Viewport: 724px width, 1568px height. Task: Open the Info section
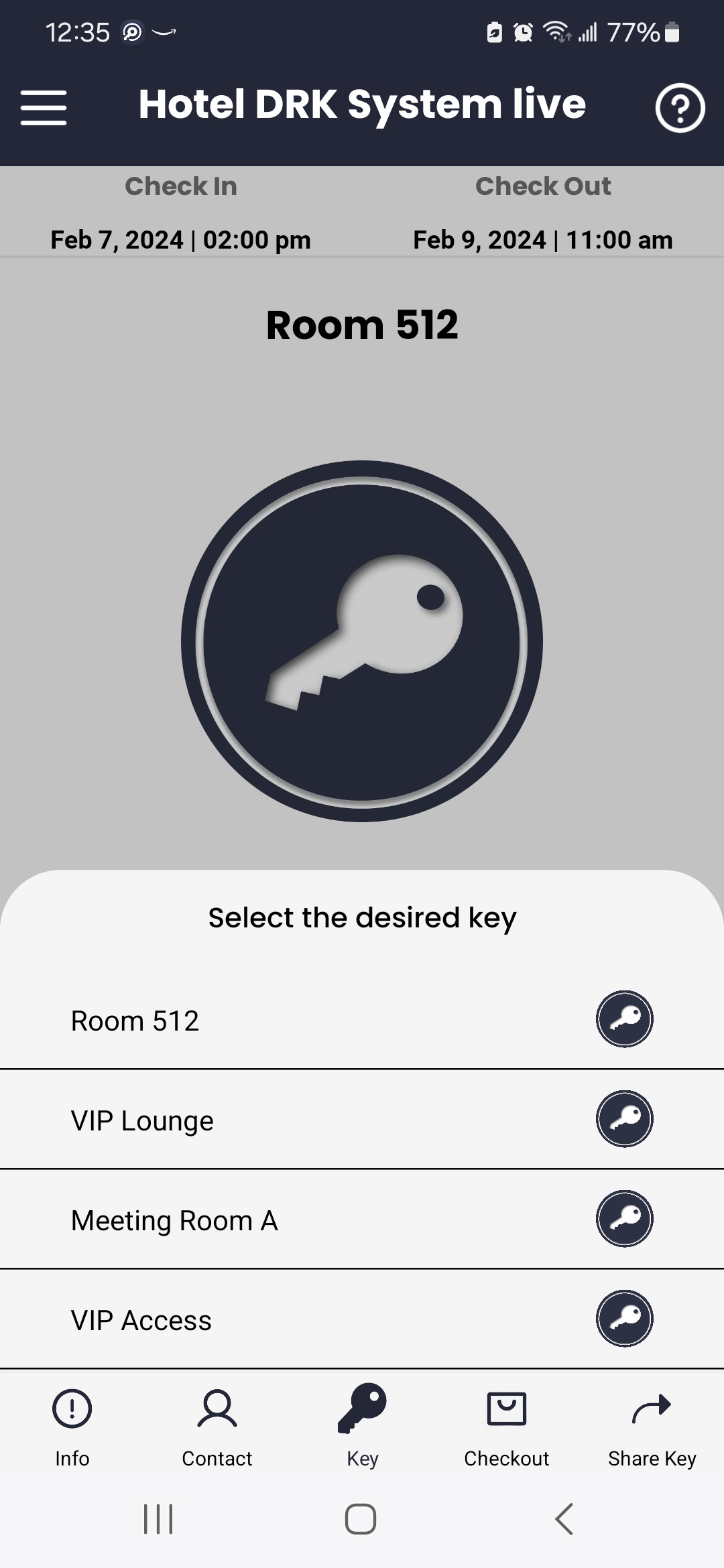point(72,1421)
